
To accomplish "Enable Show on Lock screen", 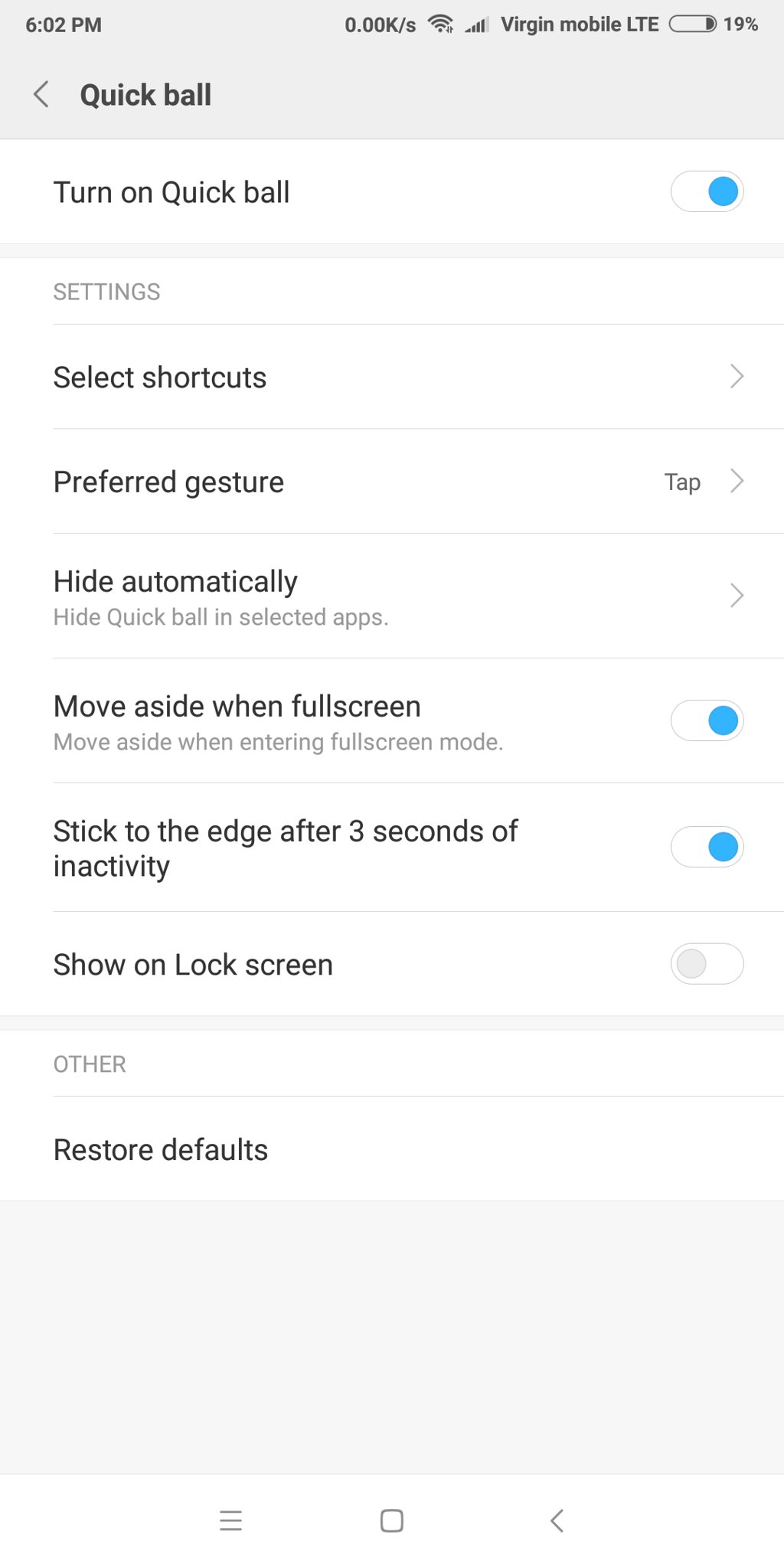I will pyautogui.click(x=707, y=964).
